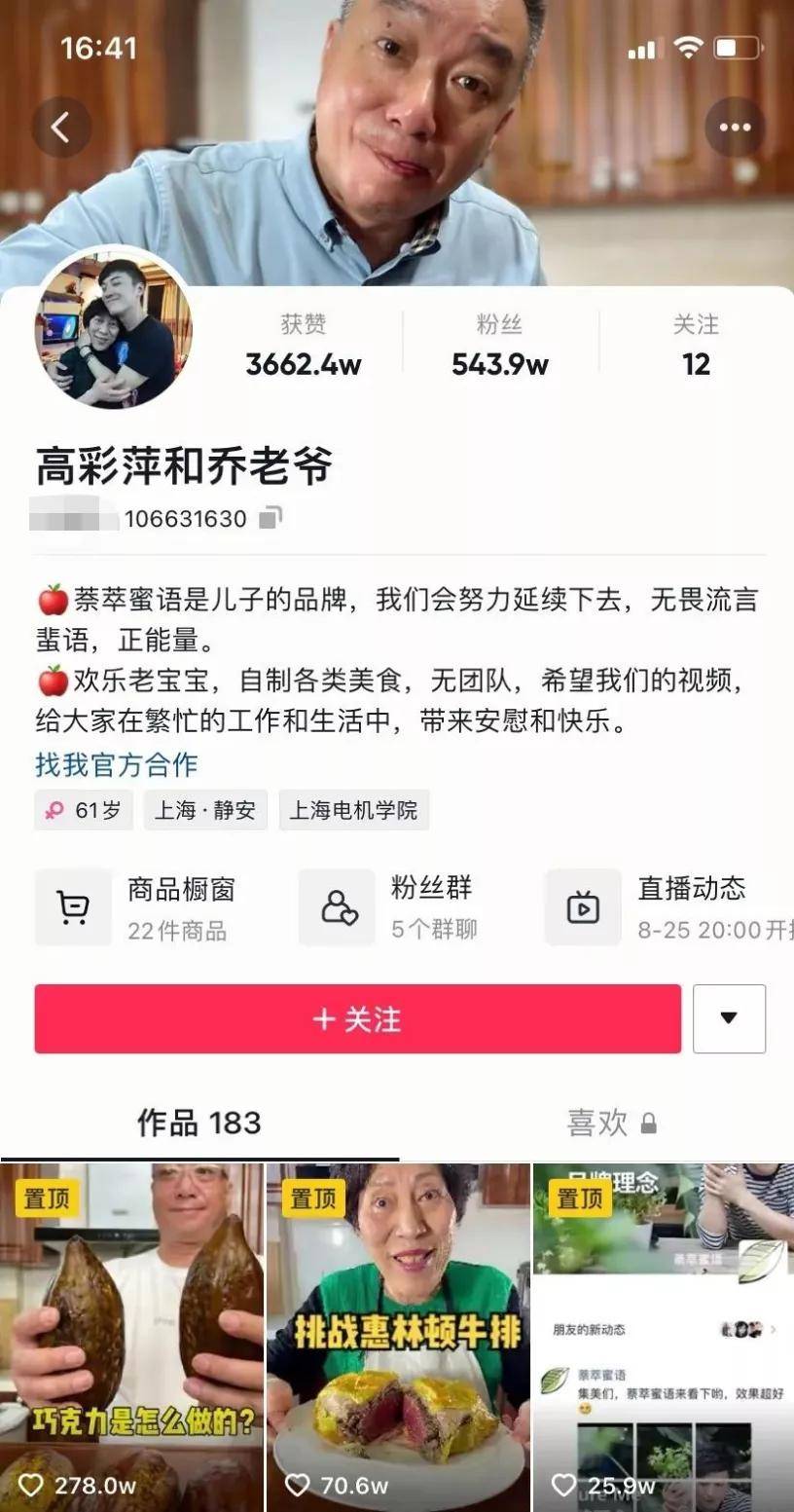Screen dimensions: 794x1512
Task: Click the back arrow at top left
Action: [x=60, y=125]
